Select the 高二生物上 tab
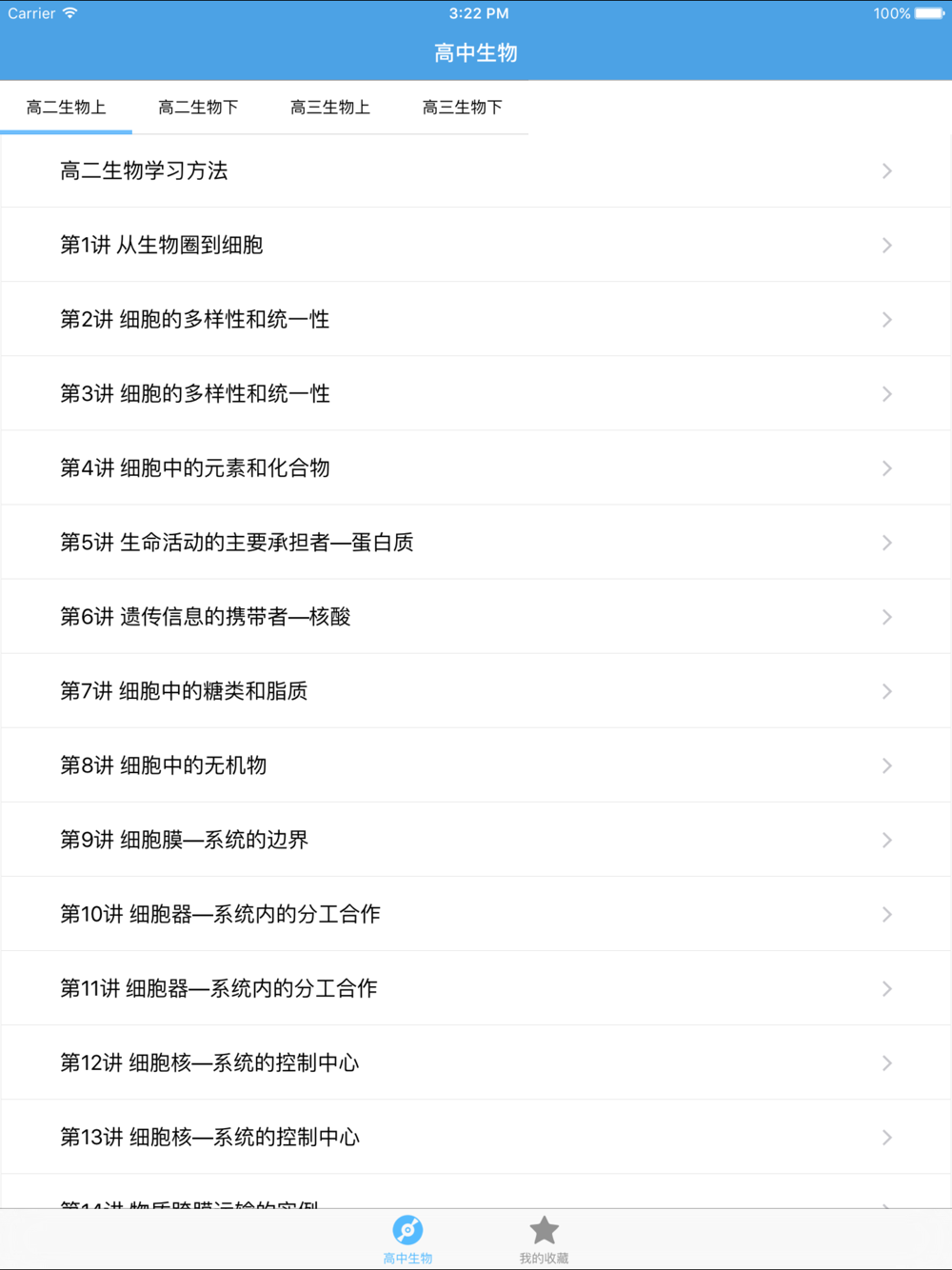Viewport: 952px width, 1270px height. click(66, 108)
